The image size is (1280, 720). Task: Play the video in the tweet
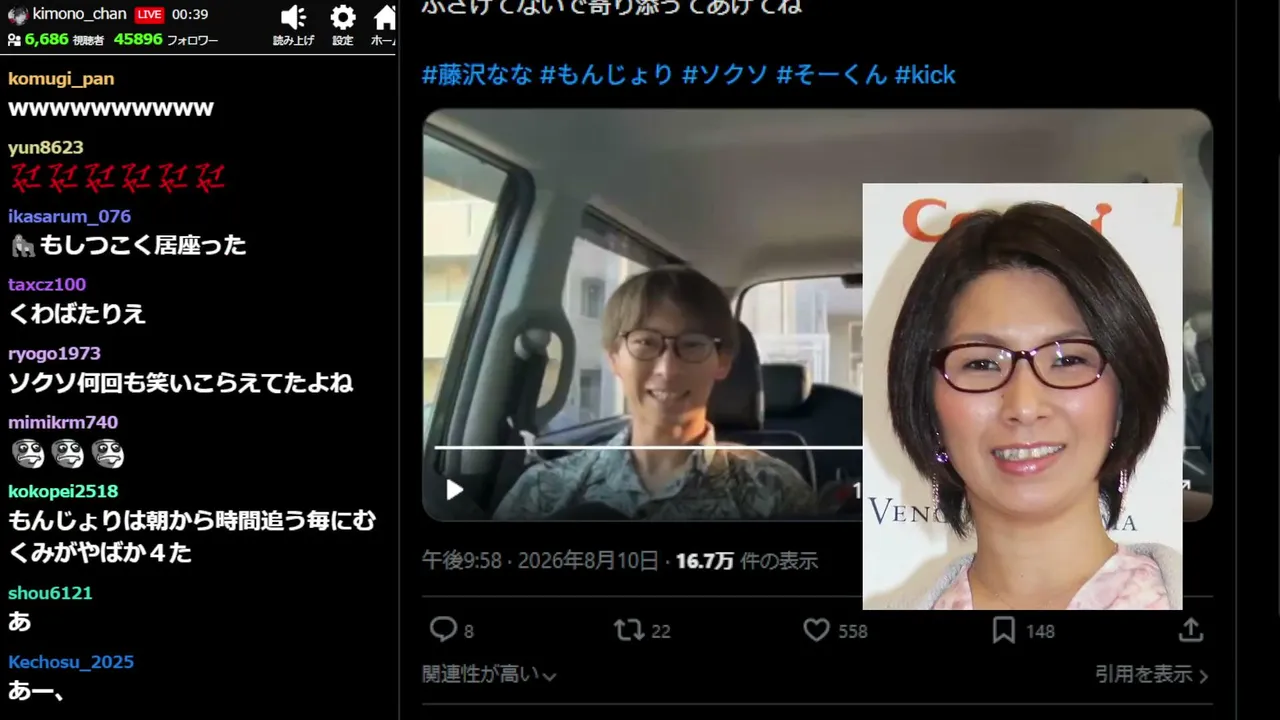(x=454, y=490)
